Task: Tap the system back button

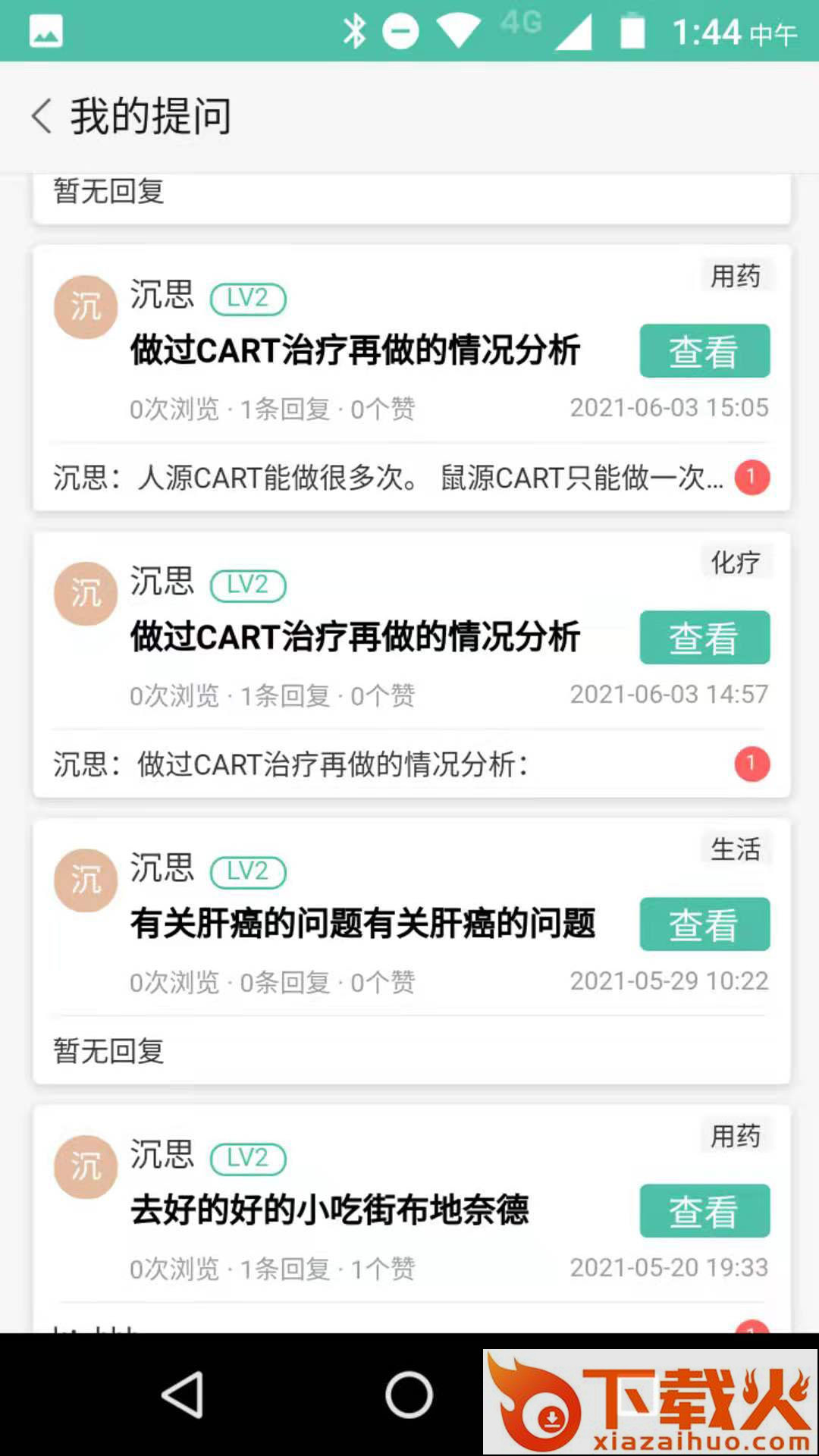Action: [x=183, y=1394]
